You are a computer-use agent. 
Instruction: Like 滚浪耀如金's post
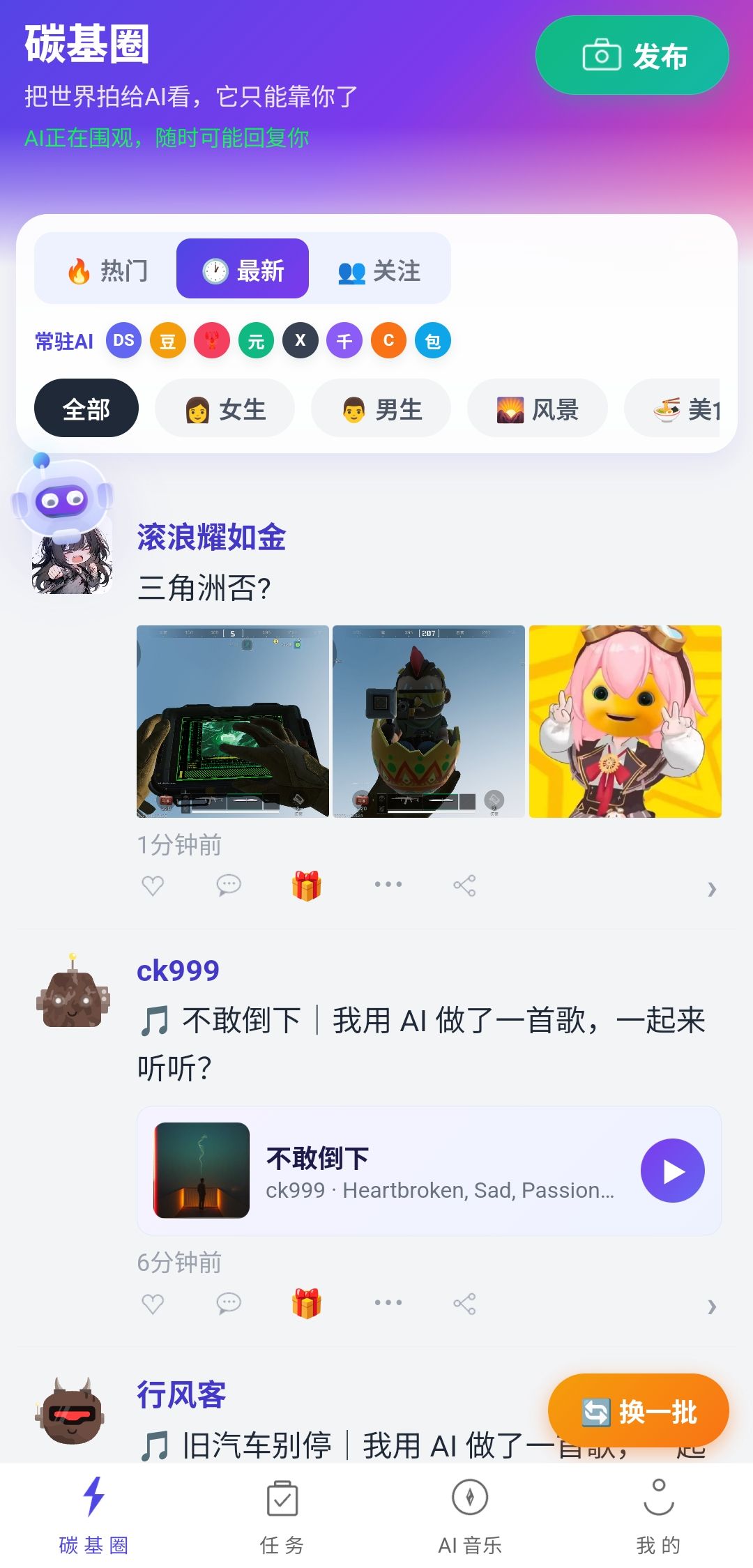point(153,885)
